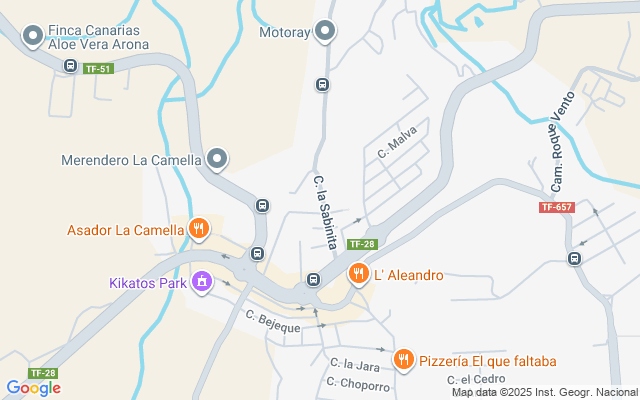
Task: Select the Motoray place marker
Action: [325, 32]
